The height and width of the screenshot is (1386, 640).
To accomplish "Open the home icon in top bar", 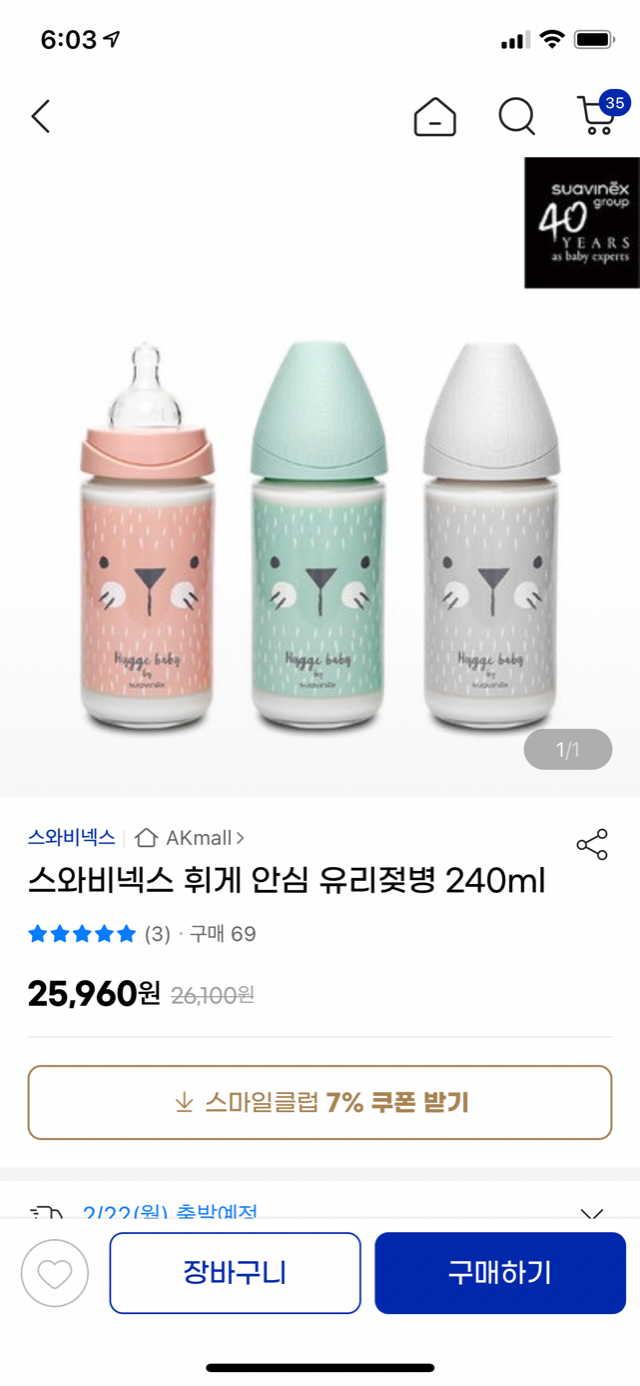I will click(435, 117).
